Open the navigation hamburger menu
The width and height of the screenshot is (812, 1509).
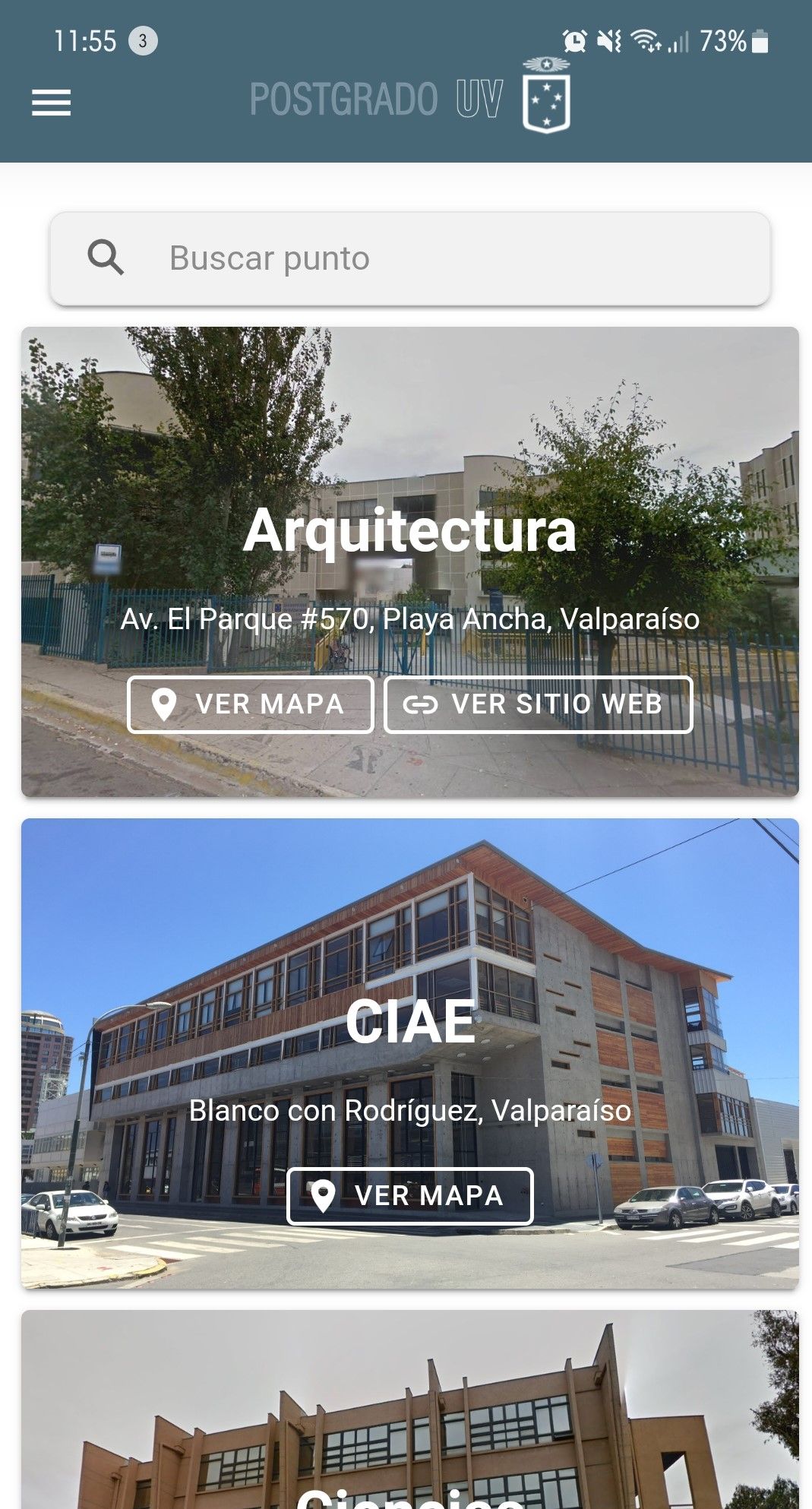50,103
